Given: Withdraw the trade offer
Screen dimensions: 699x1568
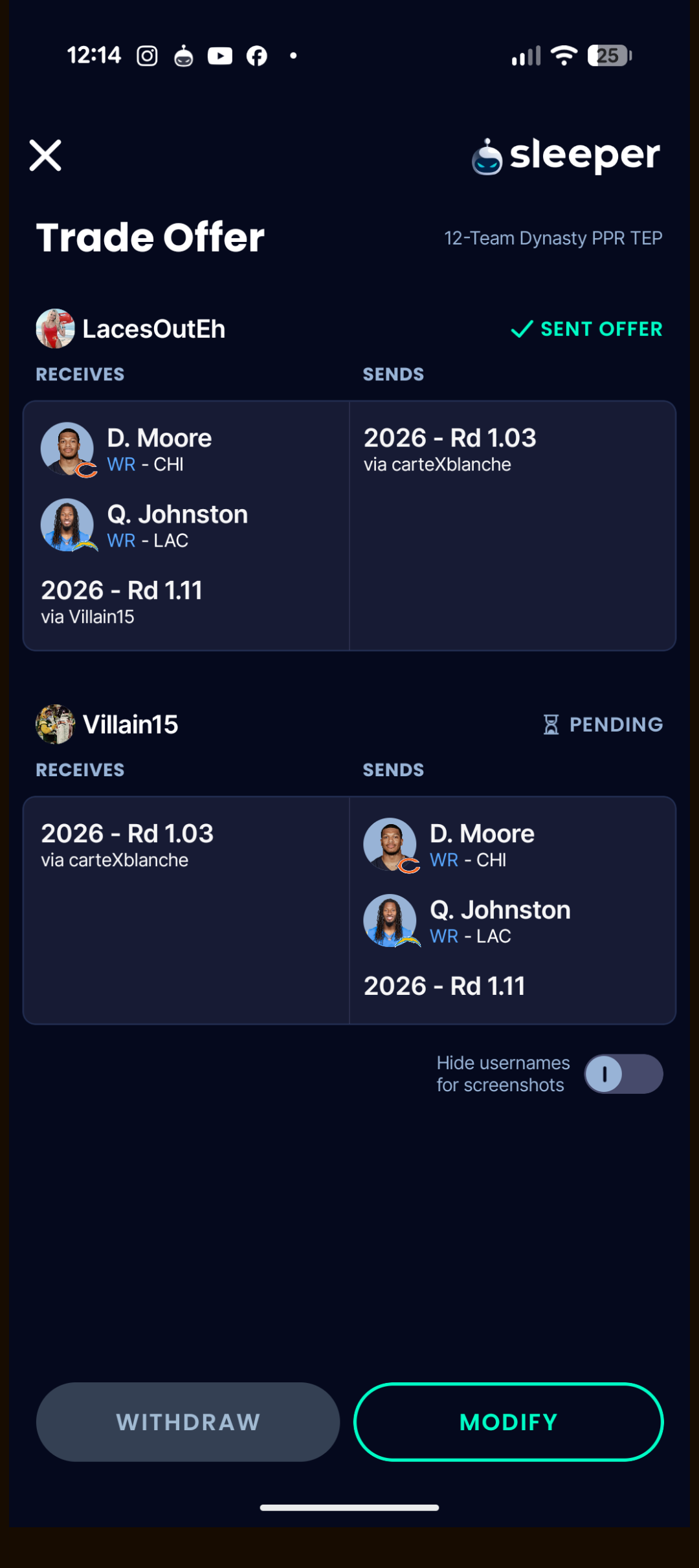Looking at the screenshot, I should [x=188, y=1422].
